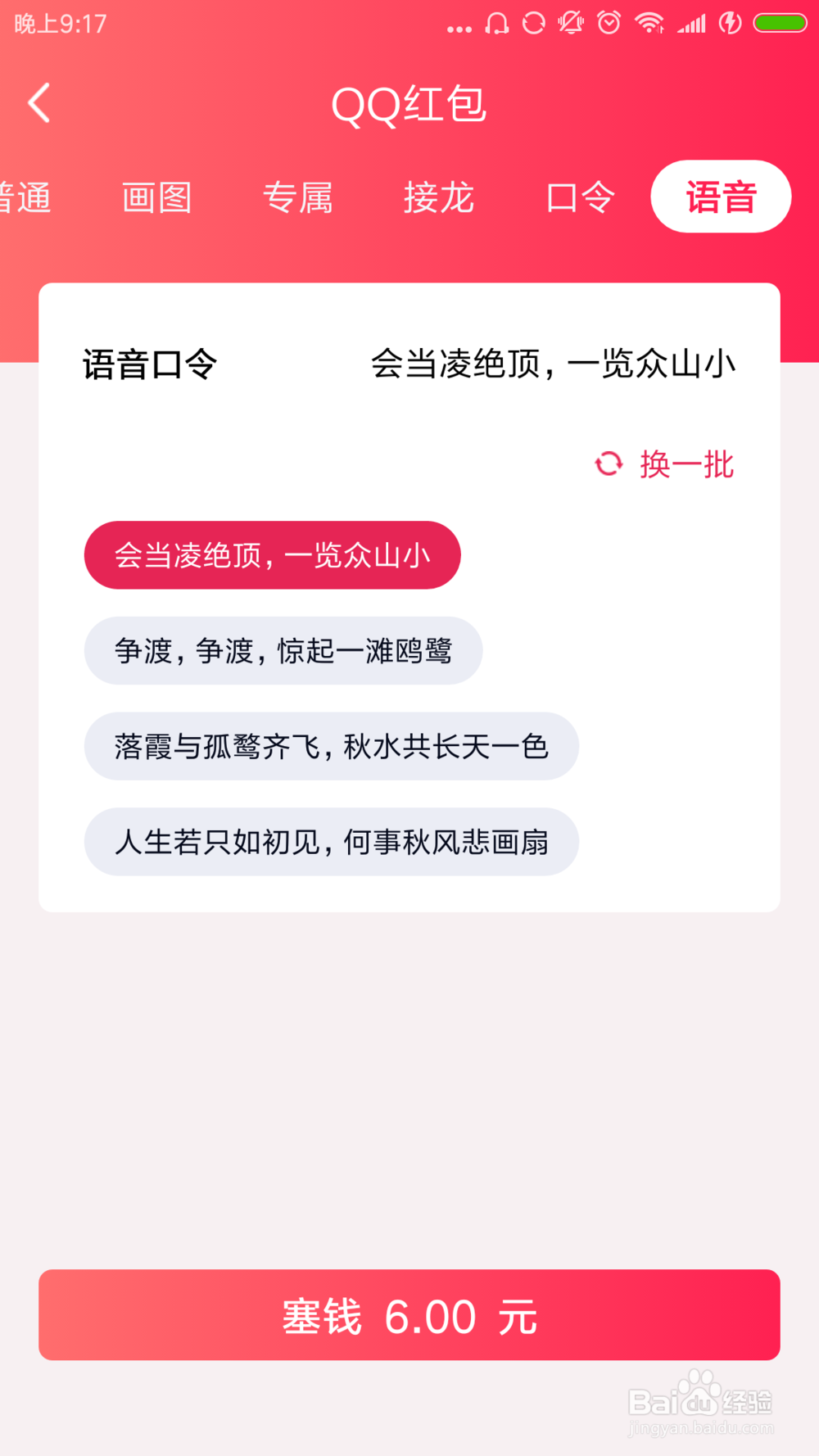Switch to the 口令 tab
819x1456 pixels.
(x=580, y=197)
